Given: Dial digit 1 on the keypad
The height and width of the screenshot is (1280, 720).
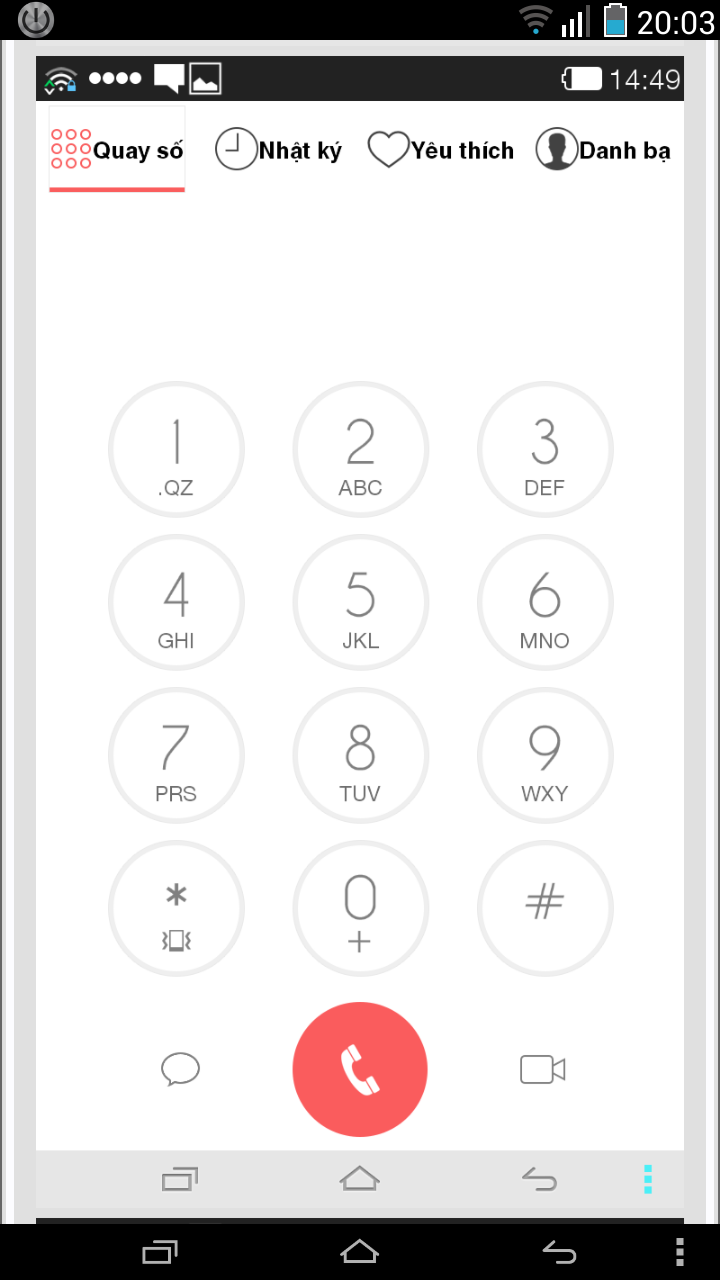Looking at the screenshot, I should 176,450.
